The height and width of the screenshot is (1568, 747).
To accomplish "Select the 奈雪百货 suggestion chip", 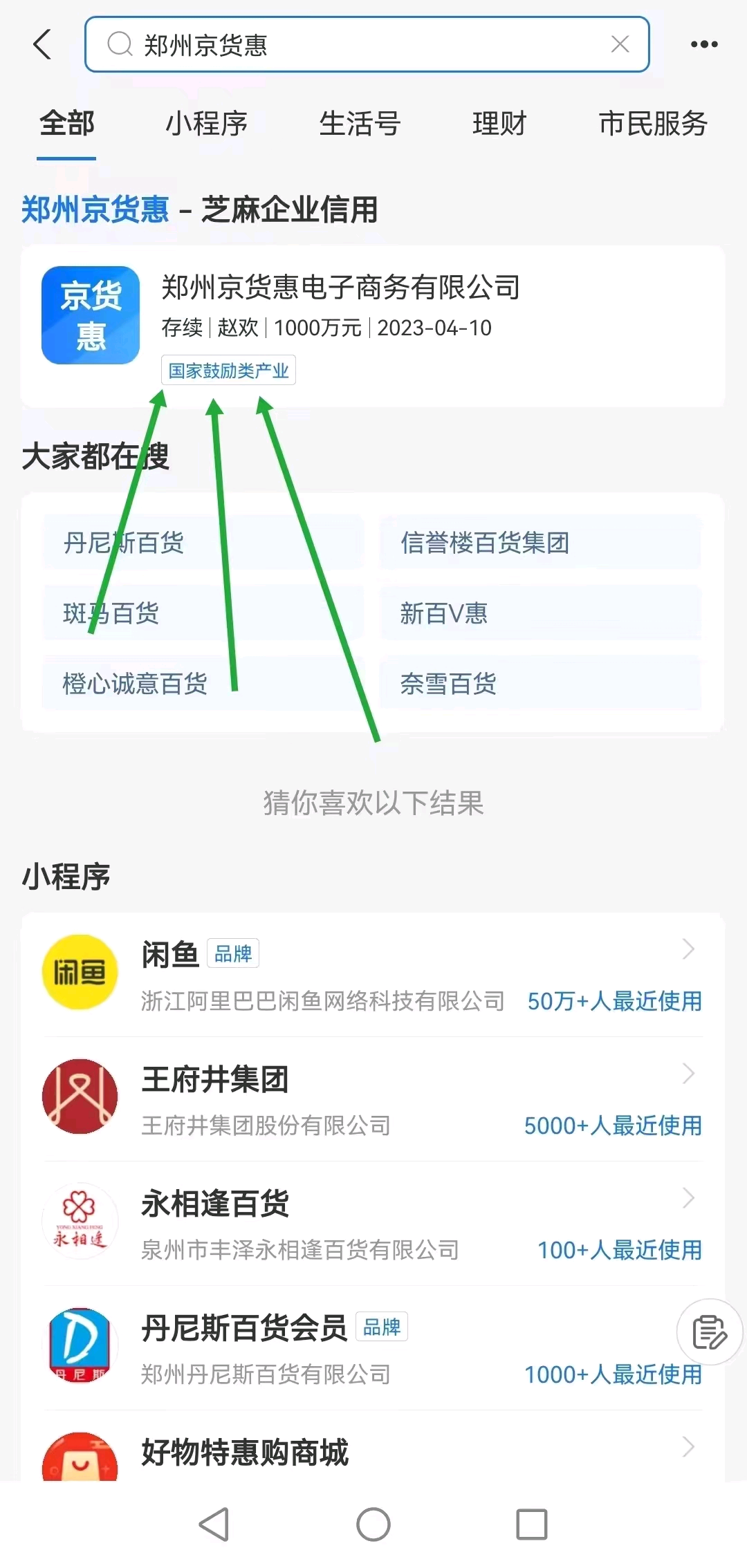I will [x=539, y=684].
